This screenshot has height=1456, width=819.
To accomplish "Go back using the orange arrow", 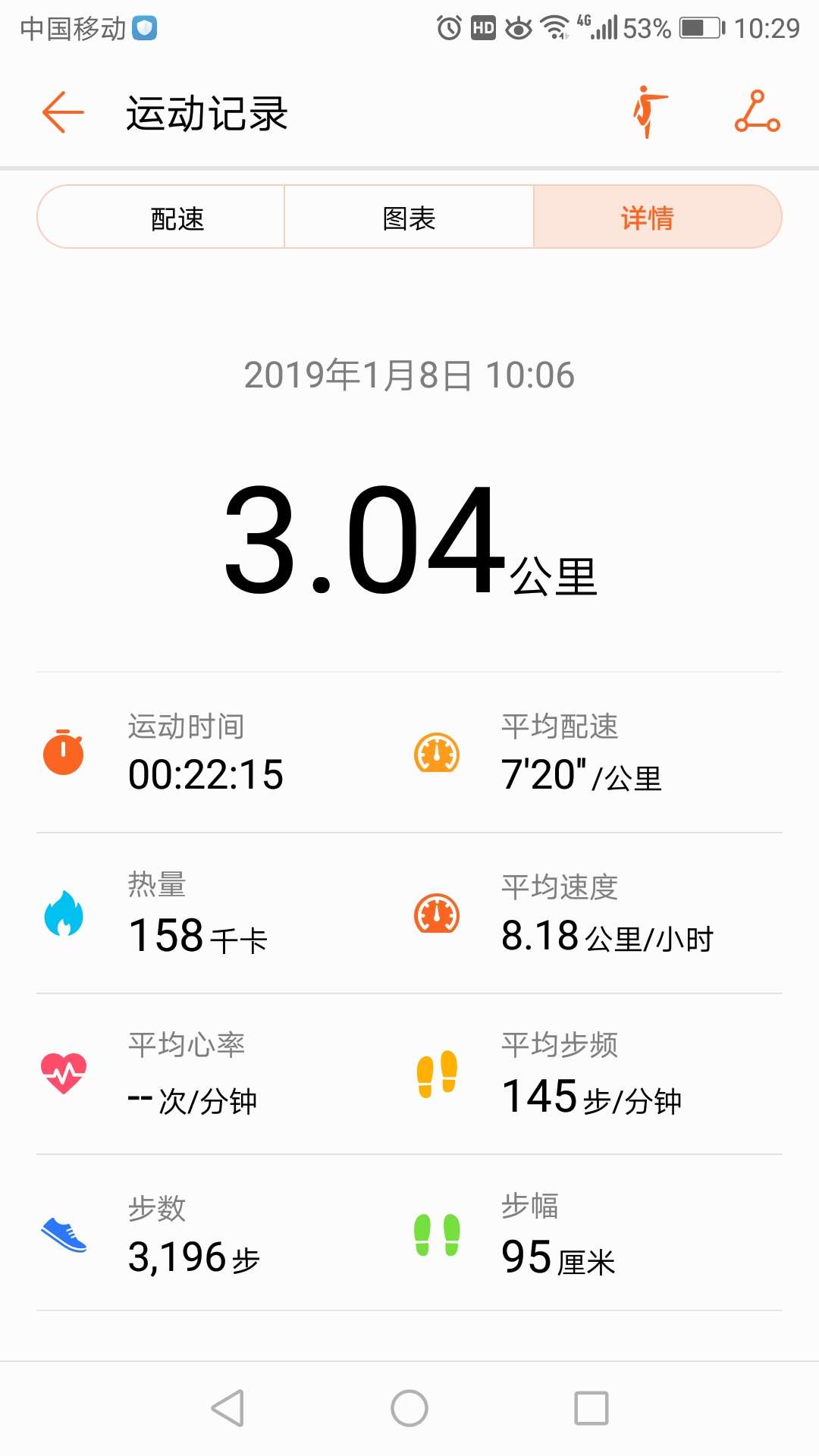I will click(61, 112).
